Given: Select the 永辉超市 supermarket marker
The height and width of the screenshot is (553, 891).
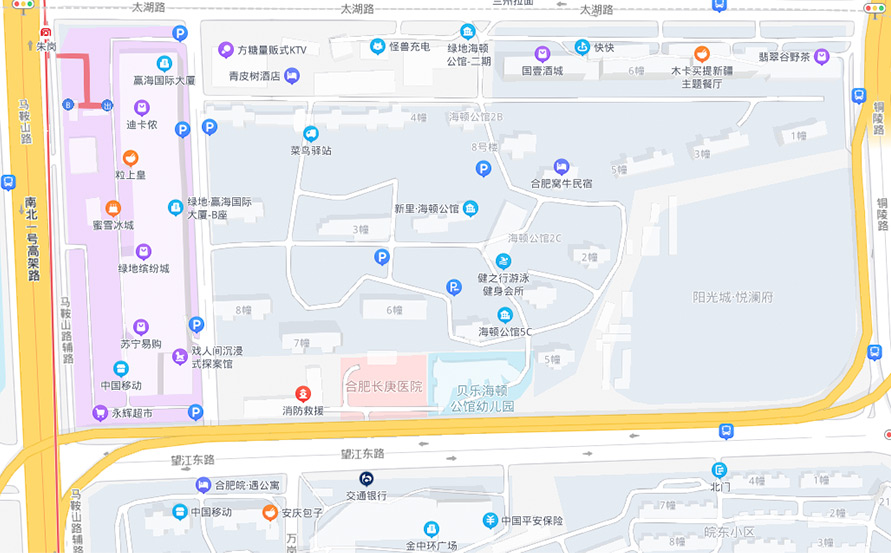Looking at the screenshot, I should pos(99,412).
